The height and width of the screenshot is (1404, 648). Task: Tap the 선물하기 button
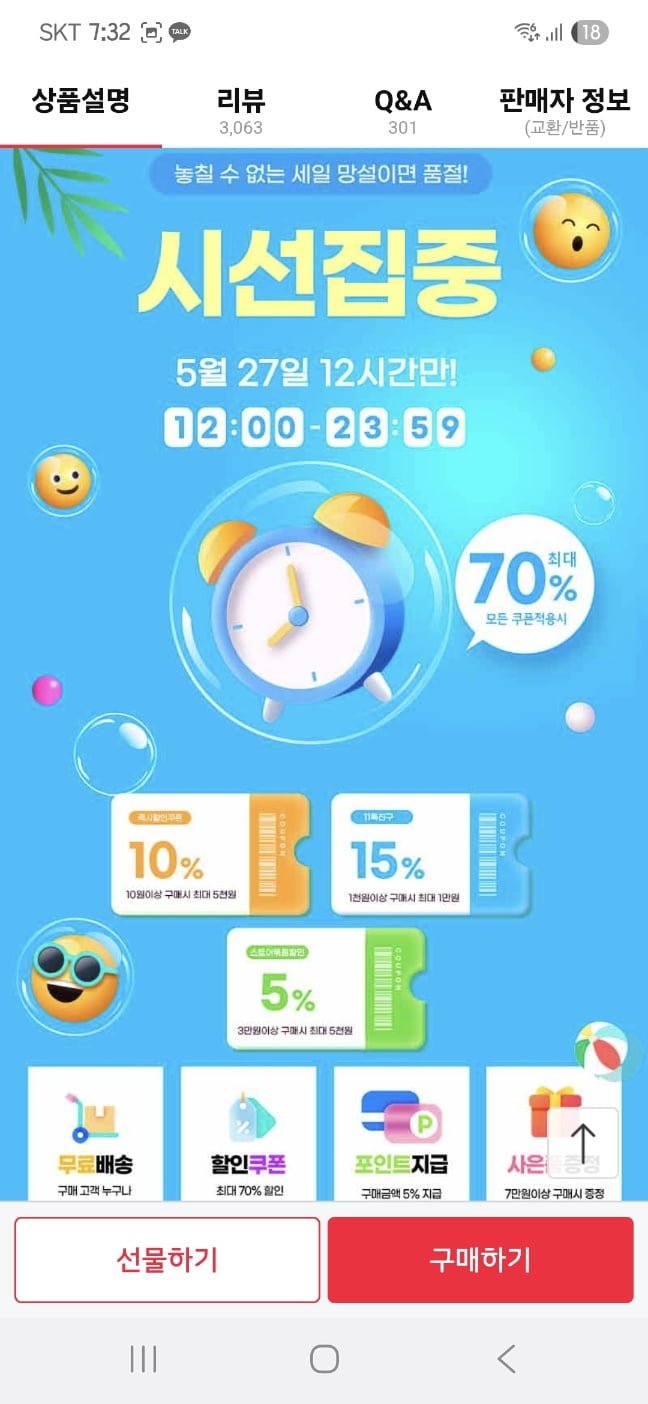167,1259
